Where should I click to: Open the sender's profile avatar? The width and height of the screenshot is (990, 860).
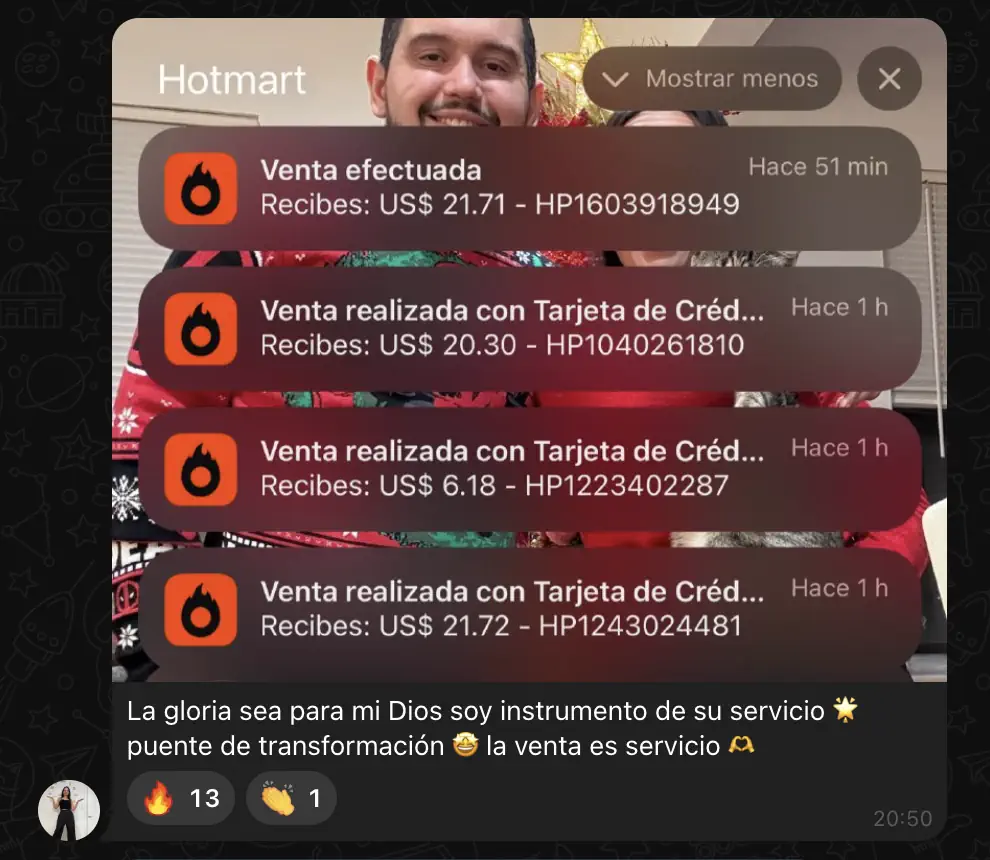pos(69,810)
